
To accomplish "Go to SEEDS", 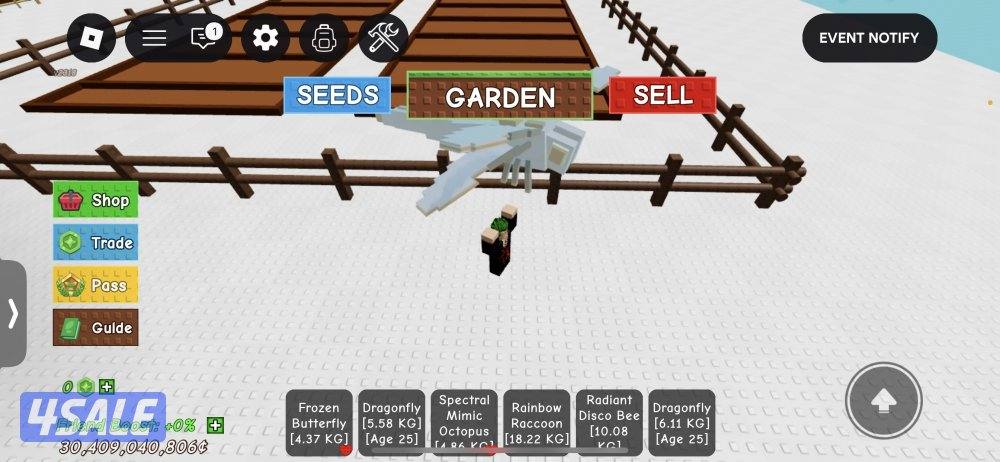I will click(337, 95).
